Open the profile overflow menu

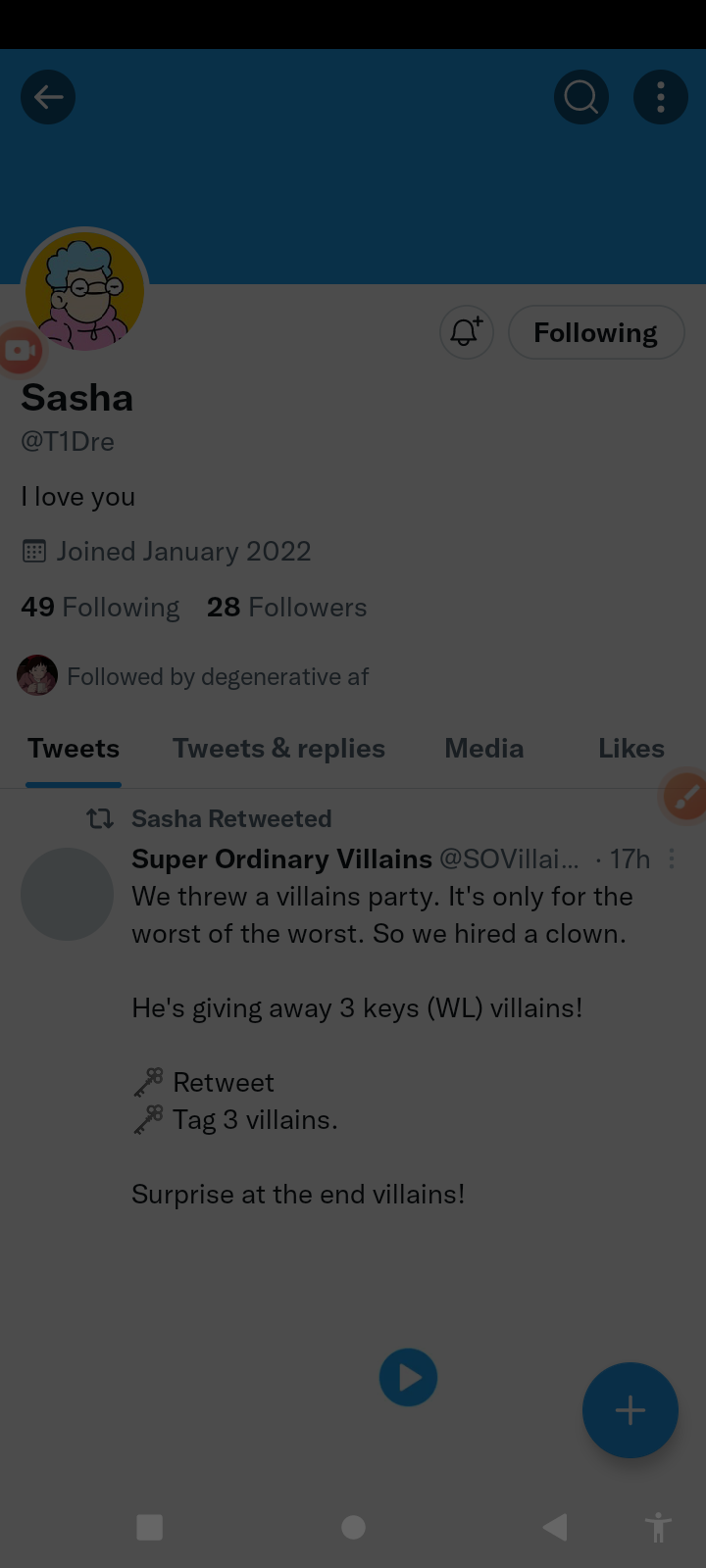(x=660, y=97)
